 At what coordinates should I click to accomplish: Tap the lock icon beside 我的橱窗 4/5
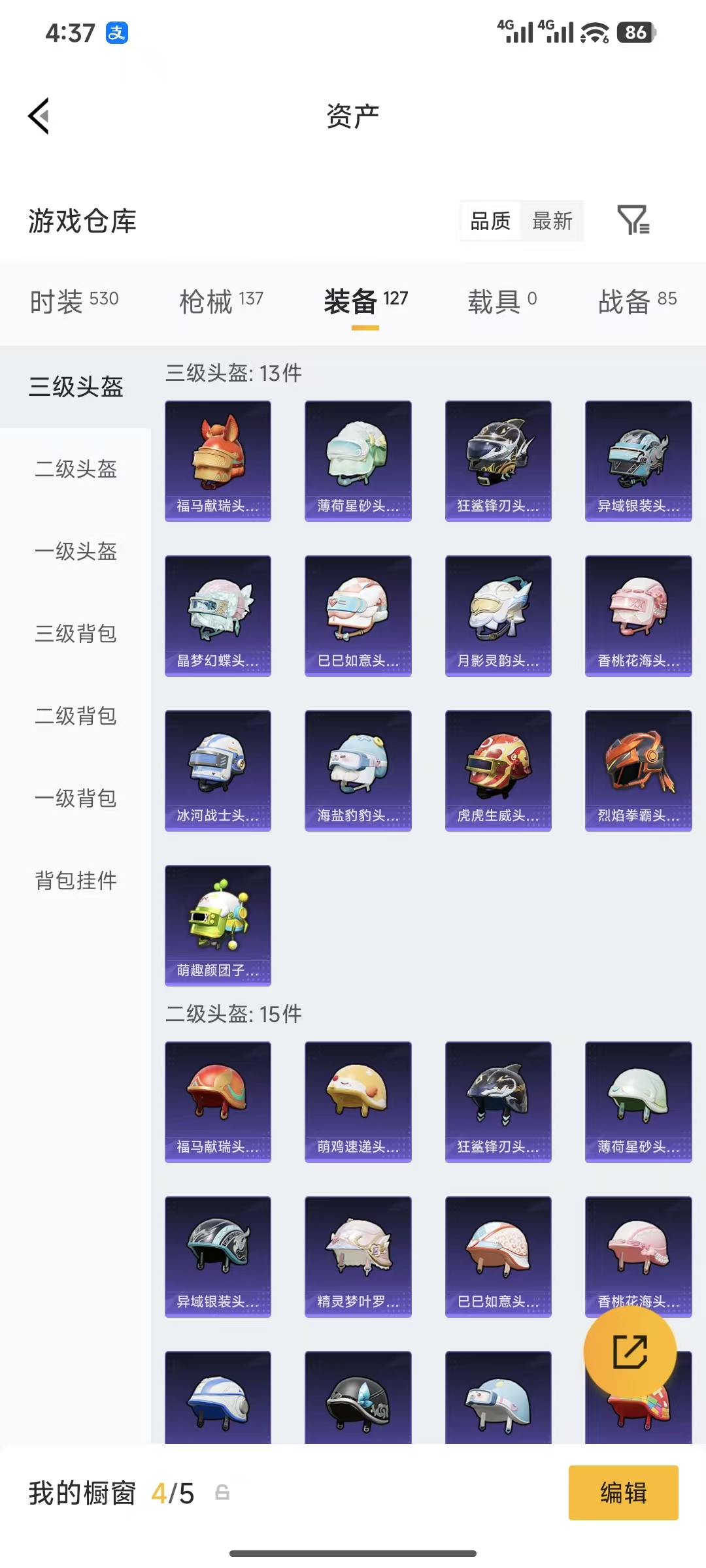(x=224, y=1493)
